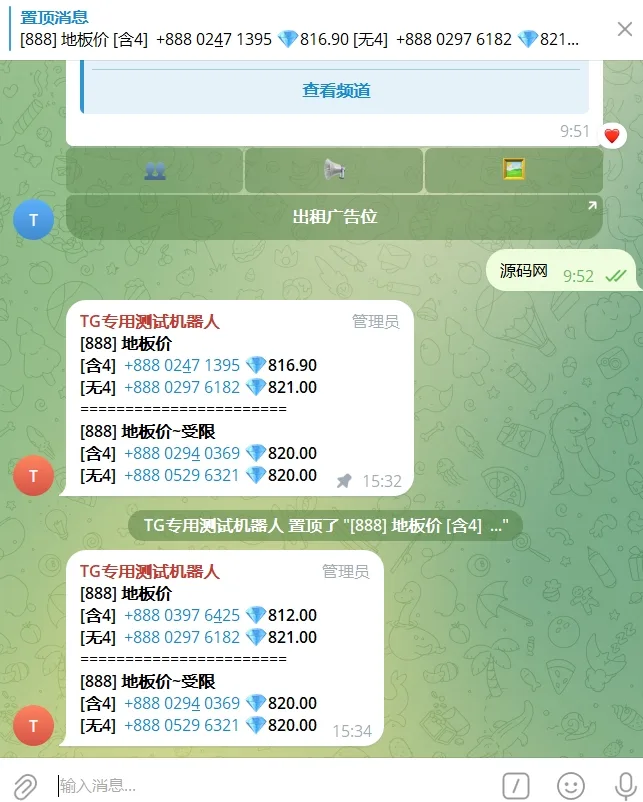Attach a file with the paperclip
643x802 pixels.
coord(25,786)
